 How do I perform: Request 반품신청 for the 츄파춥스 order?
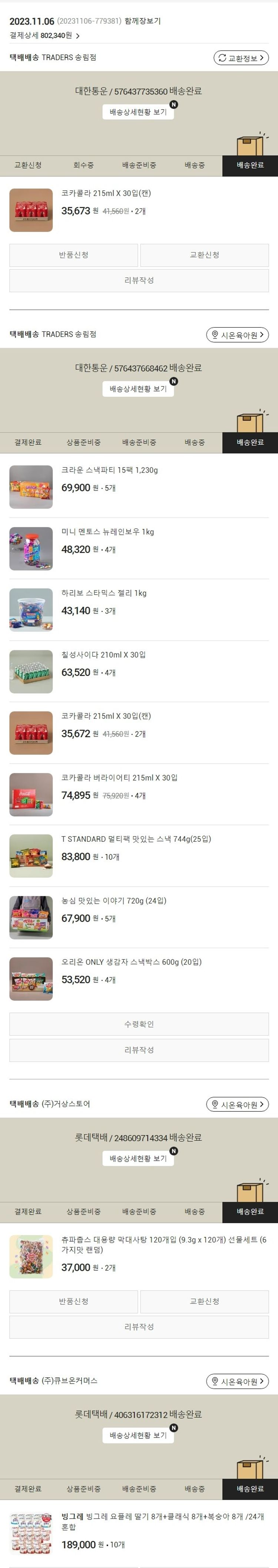click(x=73, y=1301)
